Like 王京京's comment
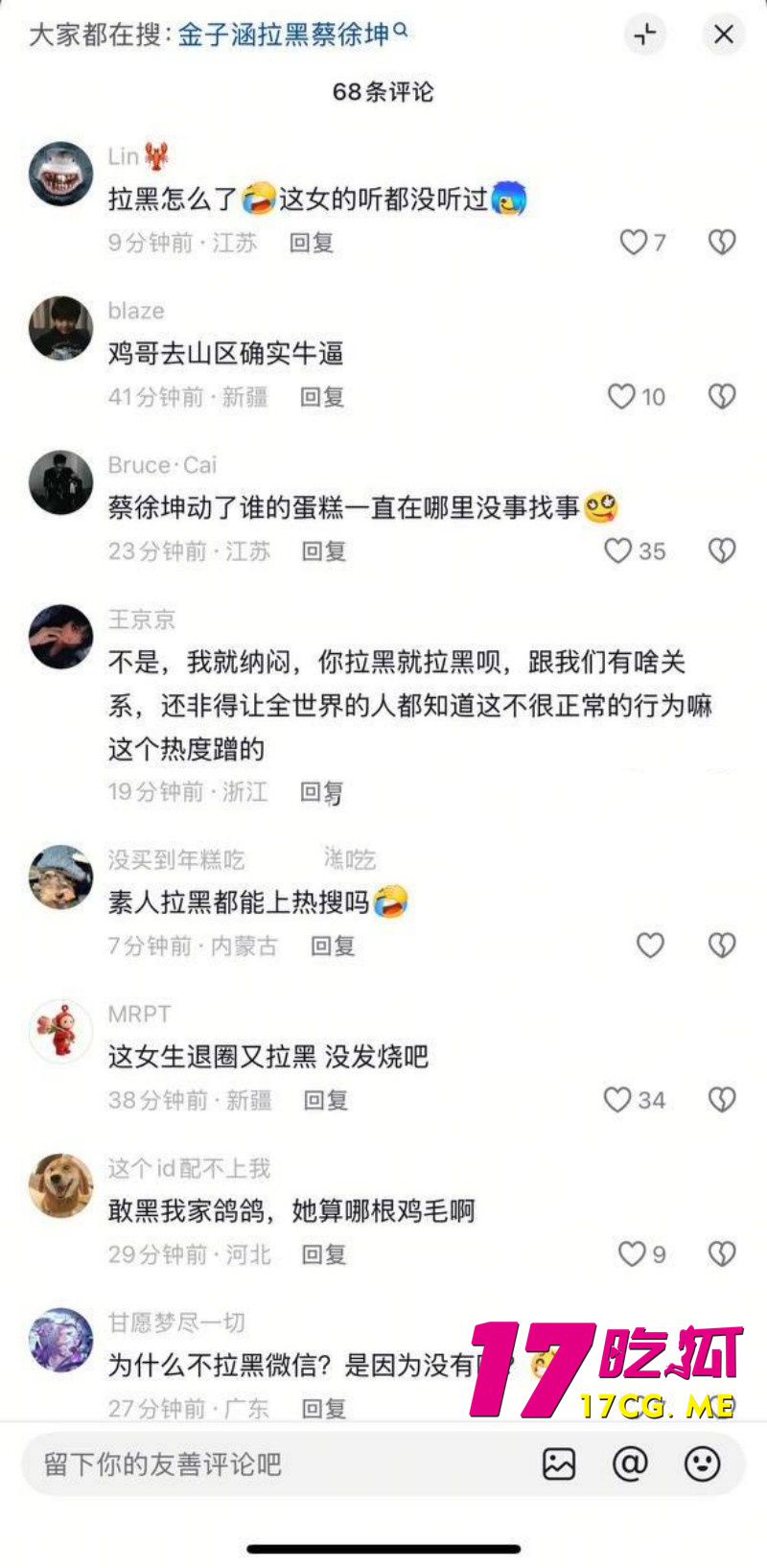 pos(650,792)
